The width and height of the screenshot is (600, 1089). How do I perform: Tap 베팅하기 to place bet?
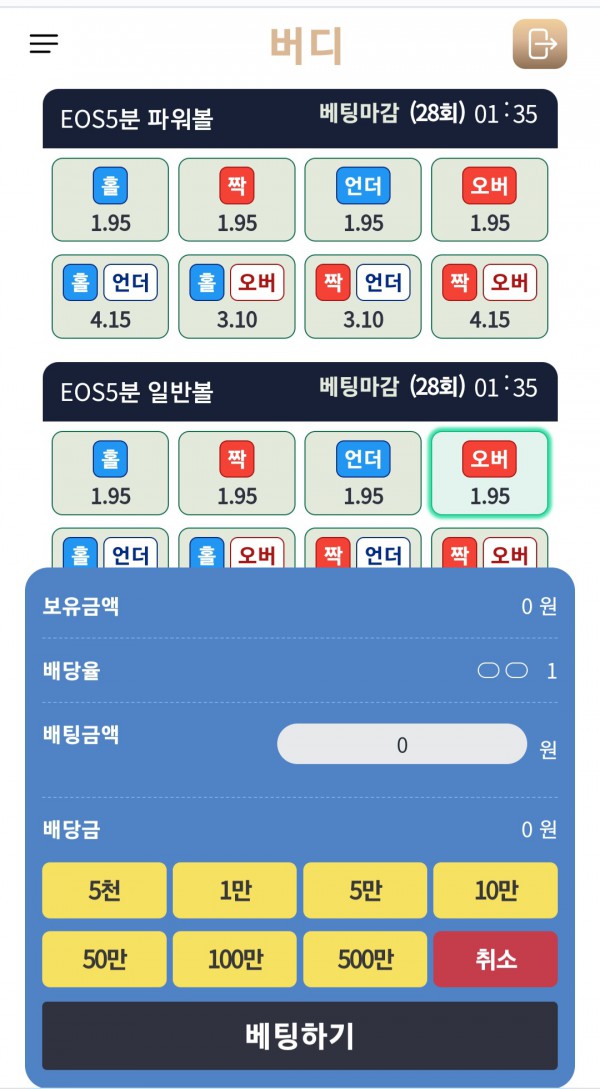point(300,1036)
